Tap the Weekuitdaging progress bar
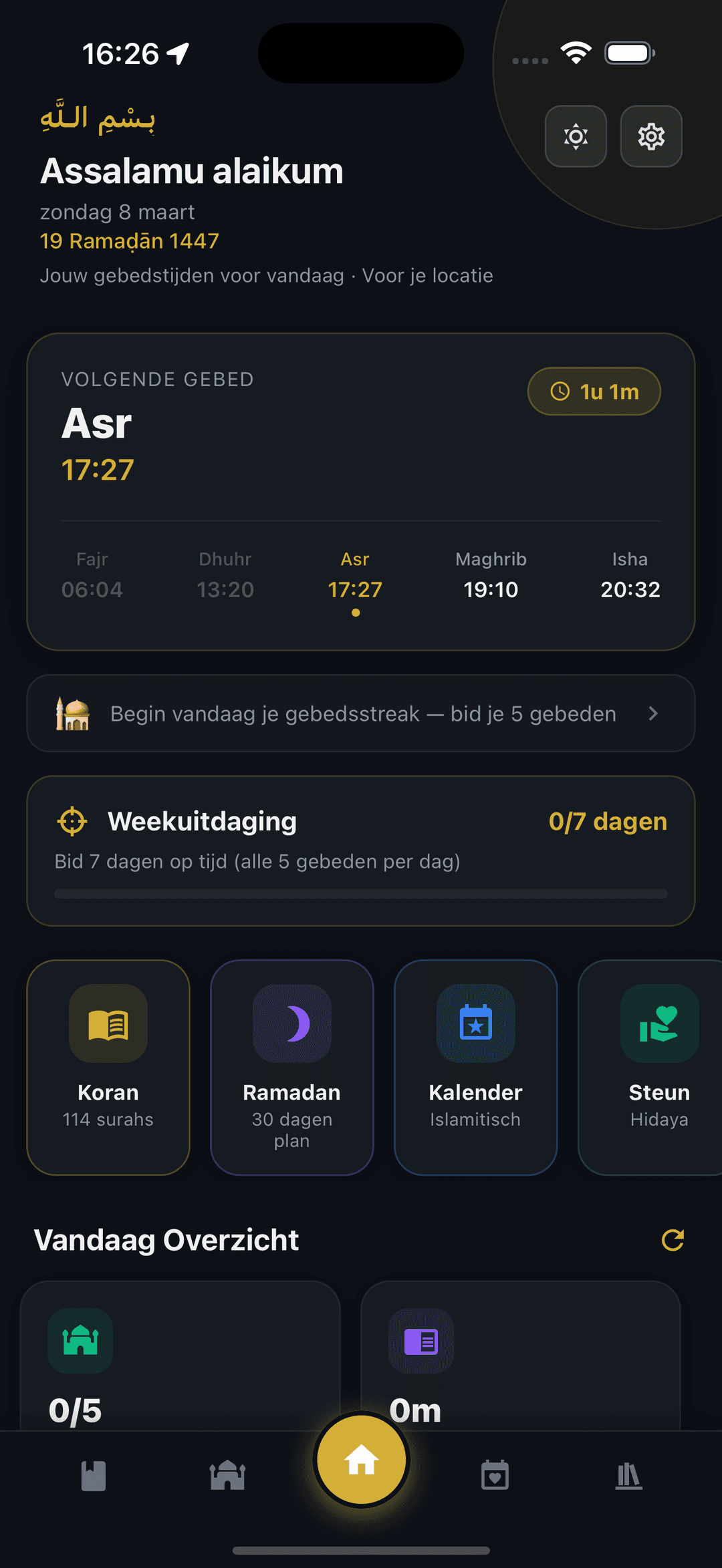Screen dimensions: 722x1568 [x=361, y=893]
